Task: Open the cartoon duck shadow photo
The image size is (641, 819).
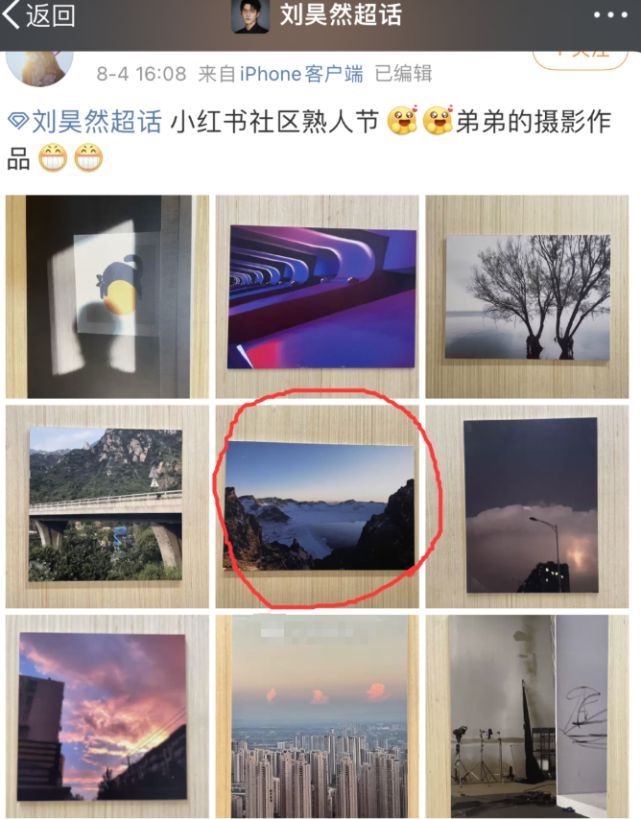Action: tap(107, 297)
